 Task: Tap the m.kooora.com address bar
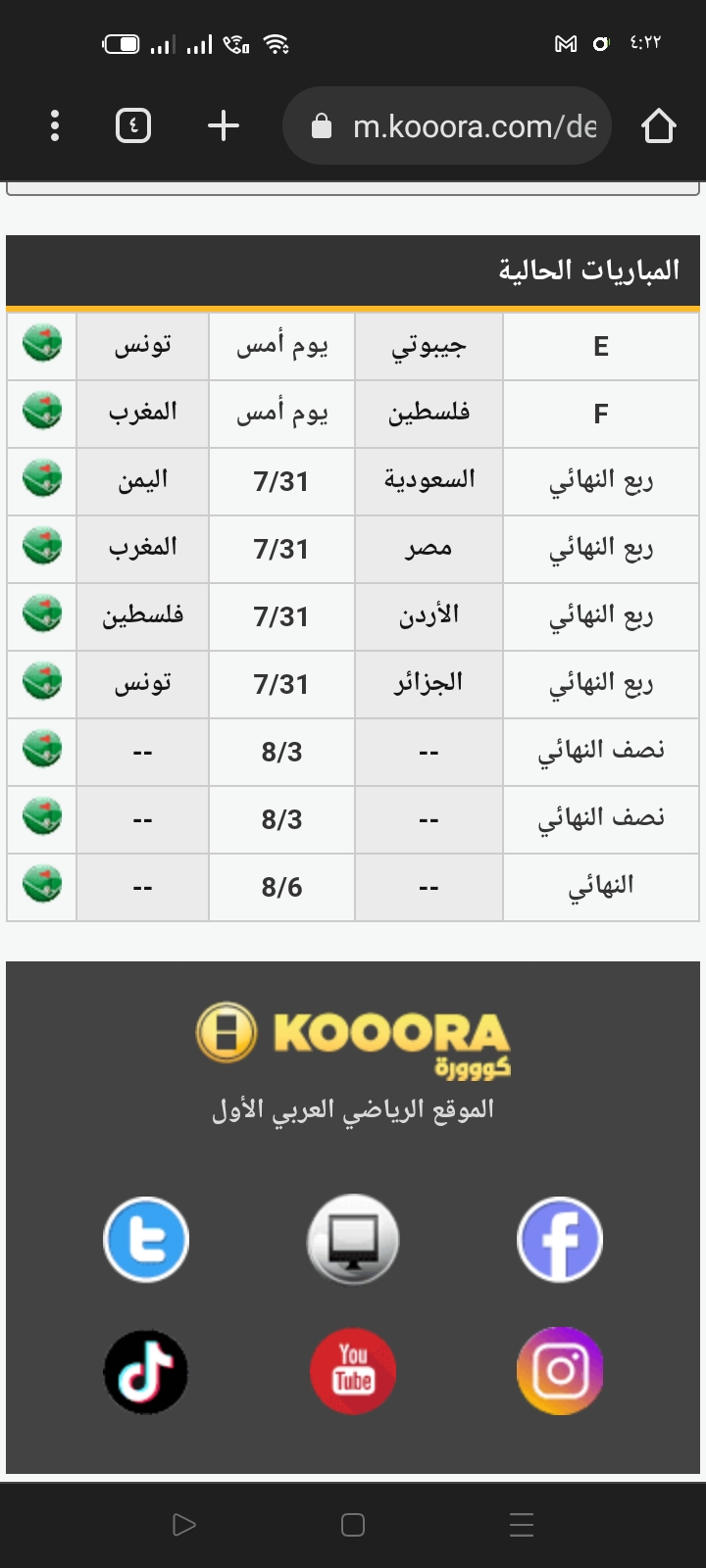[461, 126]
